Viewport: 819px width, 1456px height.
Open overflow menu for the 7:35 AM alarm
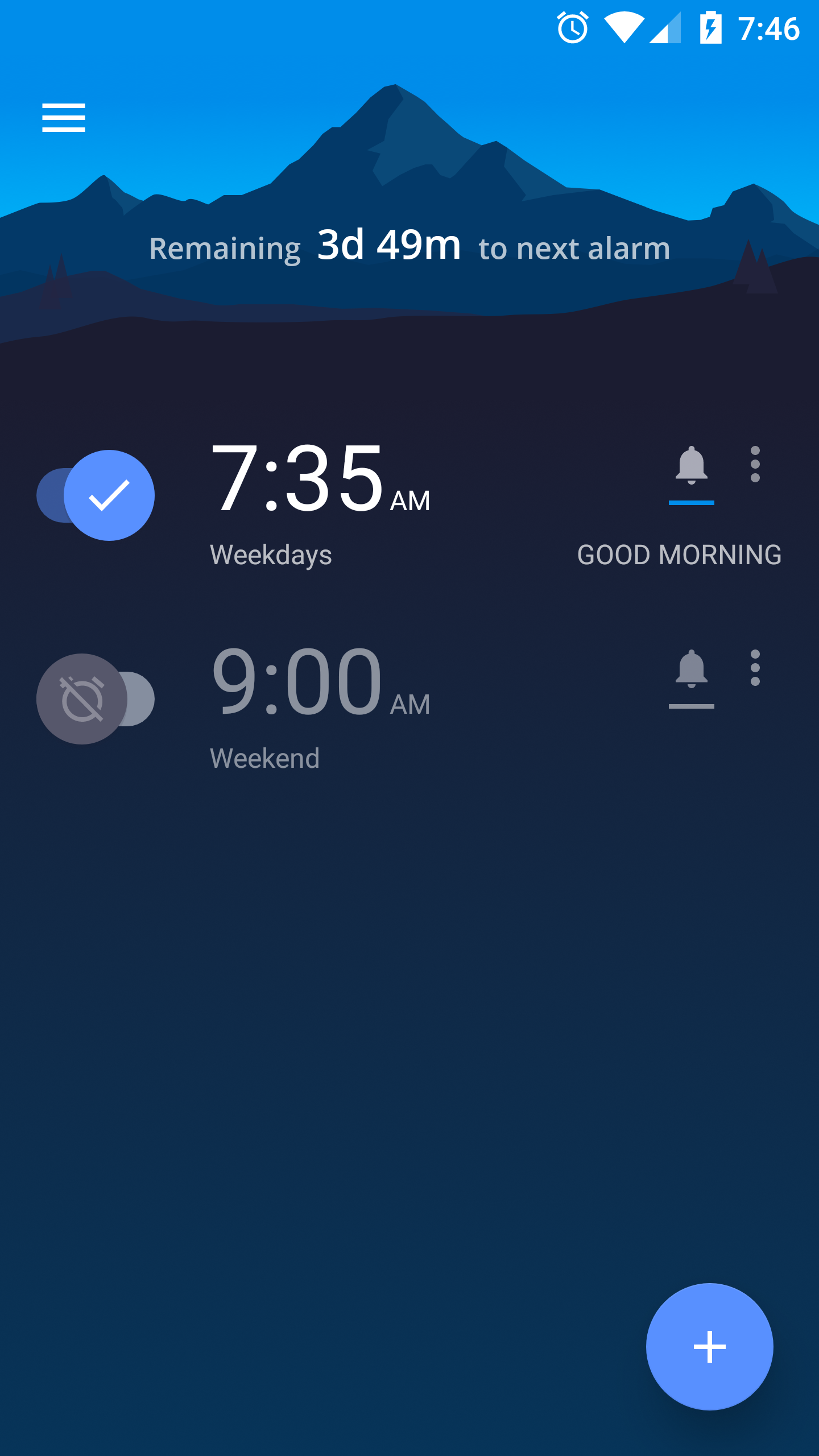click(755, 464)
